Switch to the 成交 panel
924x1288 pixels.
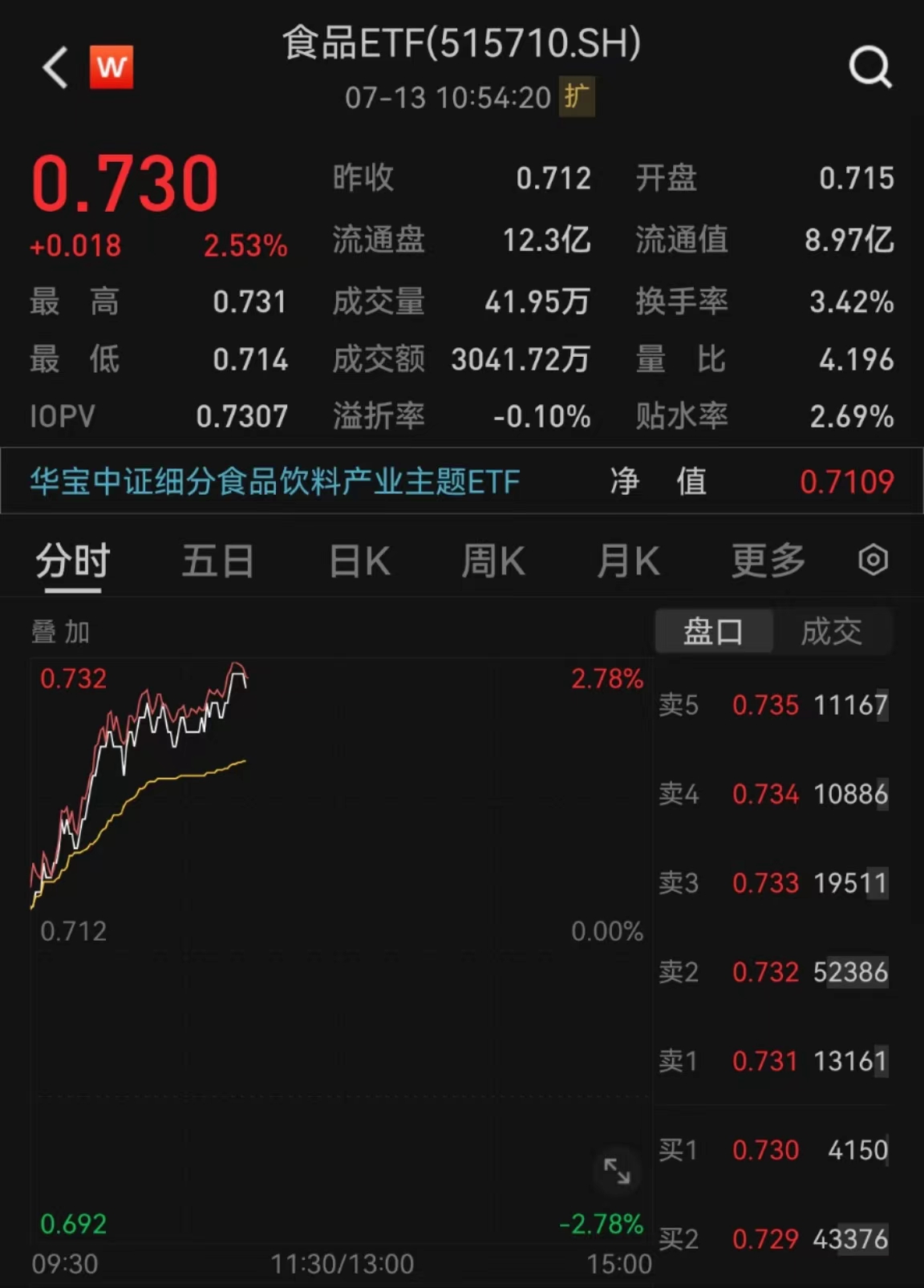click(x=833, y=631)
